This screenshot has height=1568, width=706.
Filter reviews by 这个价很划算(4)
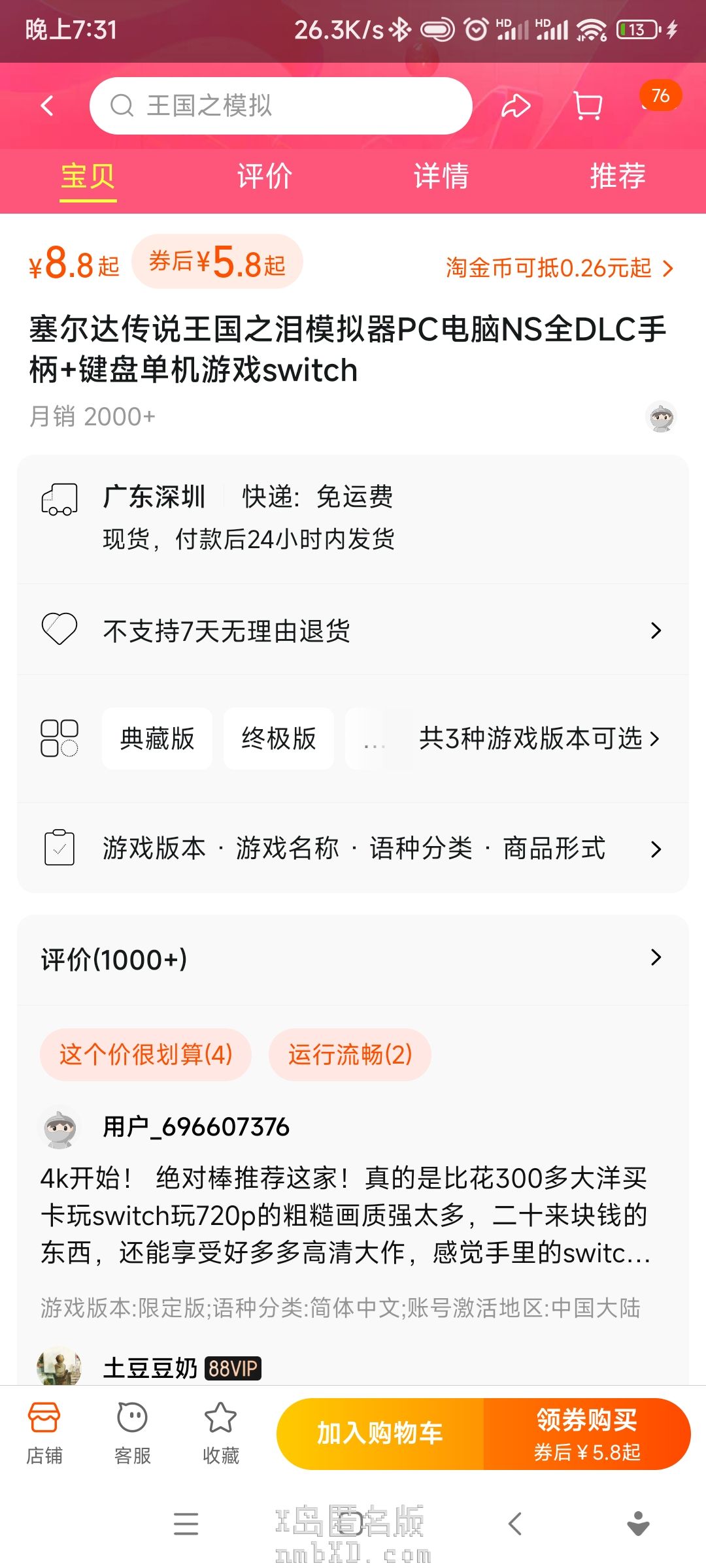146,1054
